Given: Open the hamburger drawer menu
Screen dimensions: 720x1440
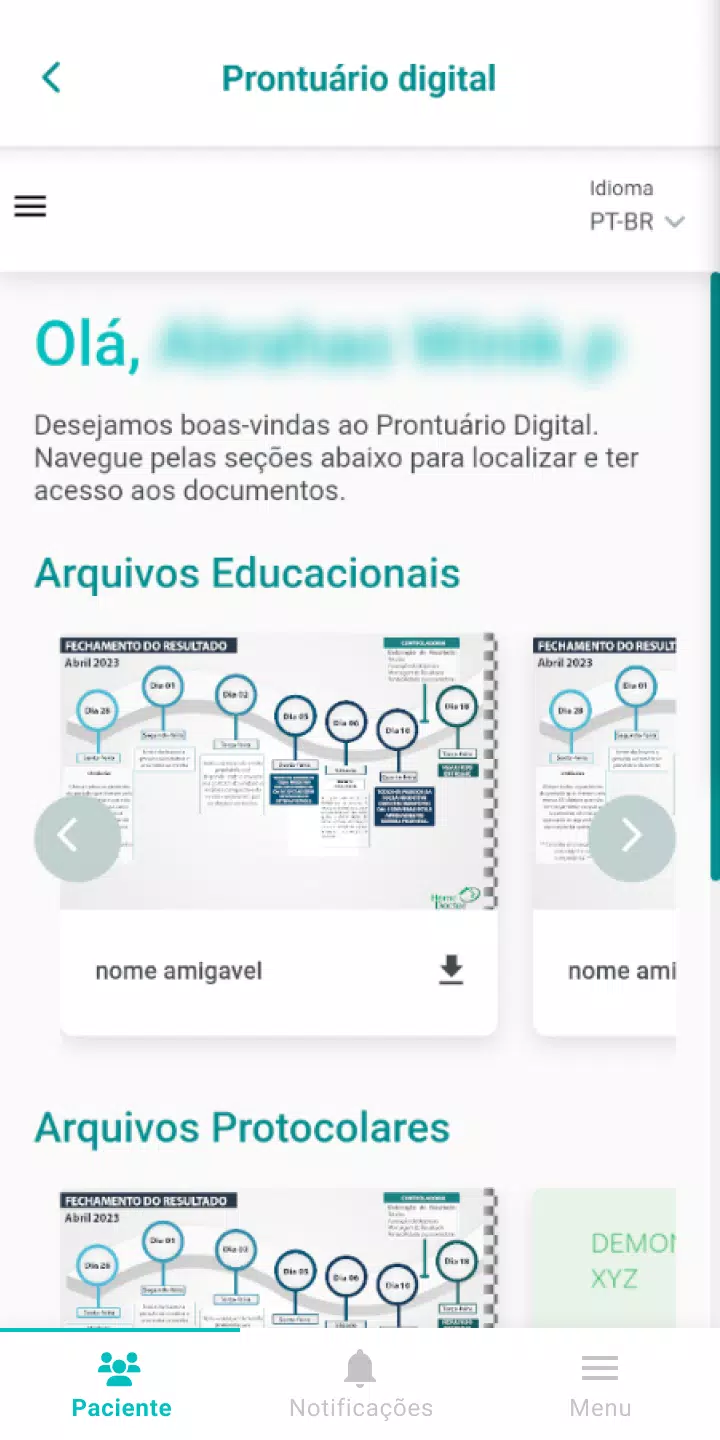Looking at the screenshot, I should click(30, 206).
